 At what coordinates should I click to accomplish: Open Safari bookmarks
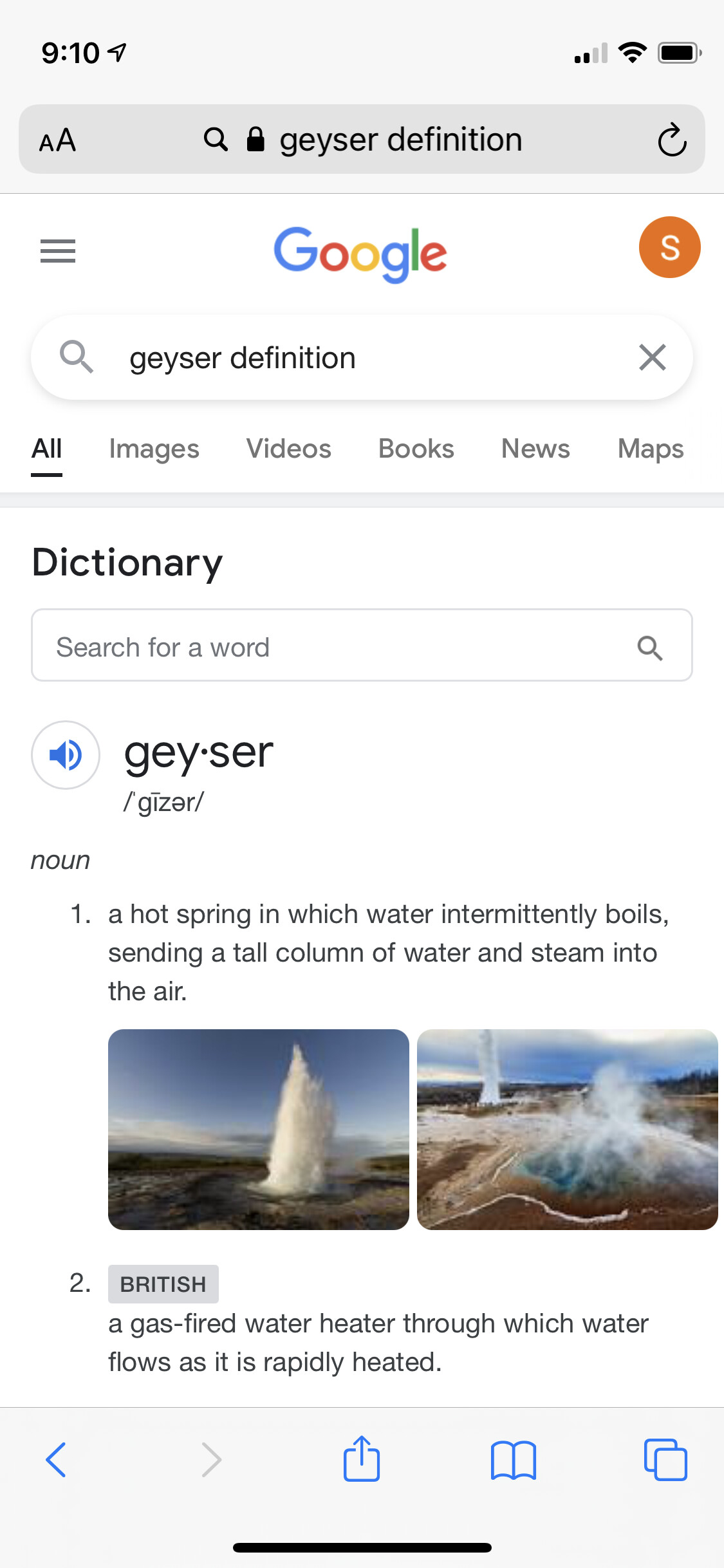[x=513, y=1460]
